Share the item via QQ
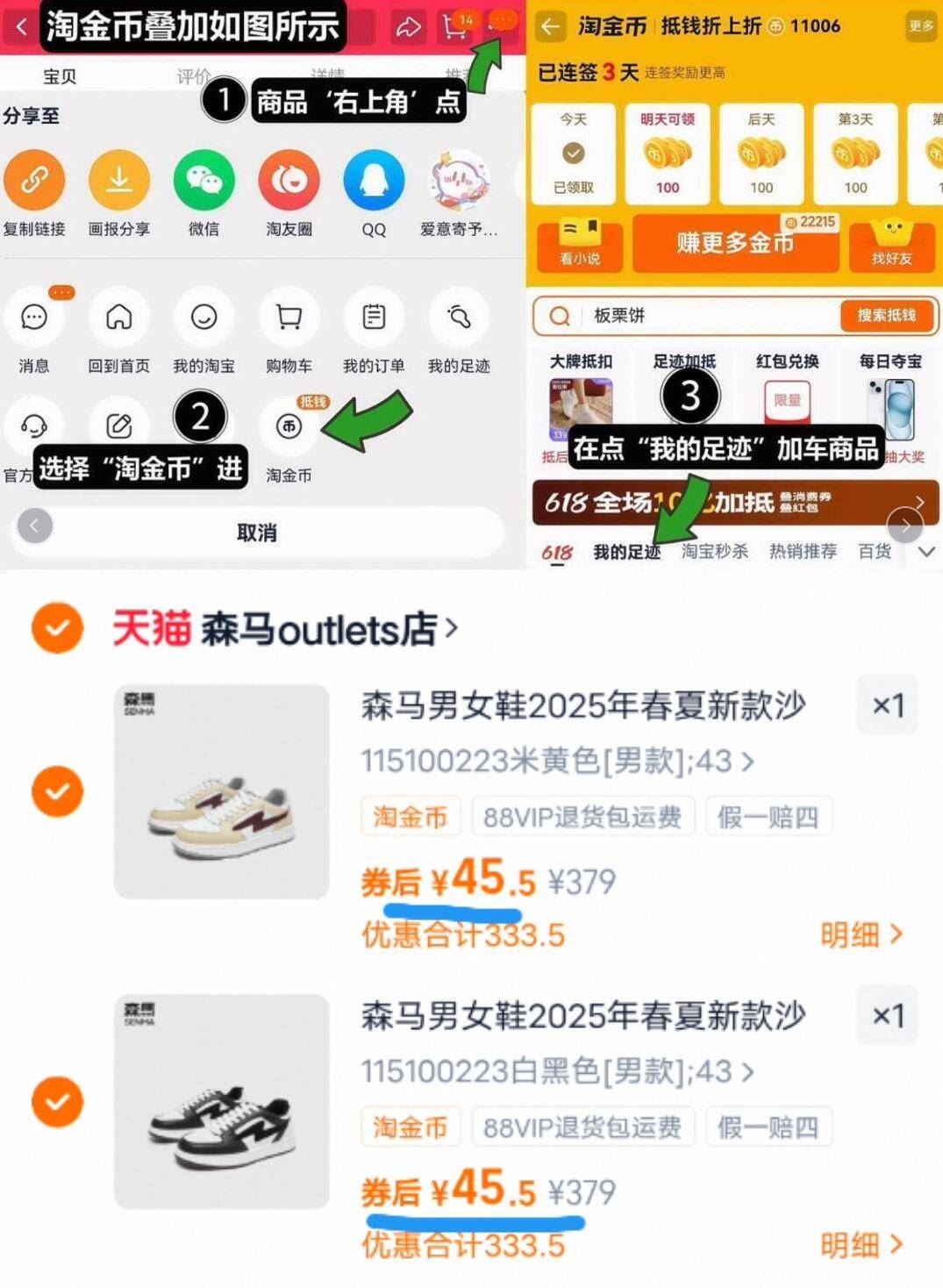Image resolution: width=943 pixels, height=1288 pixels. [374, 182]
